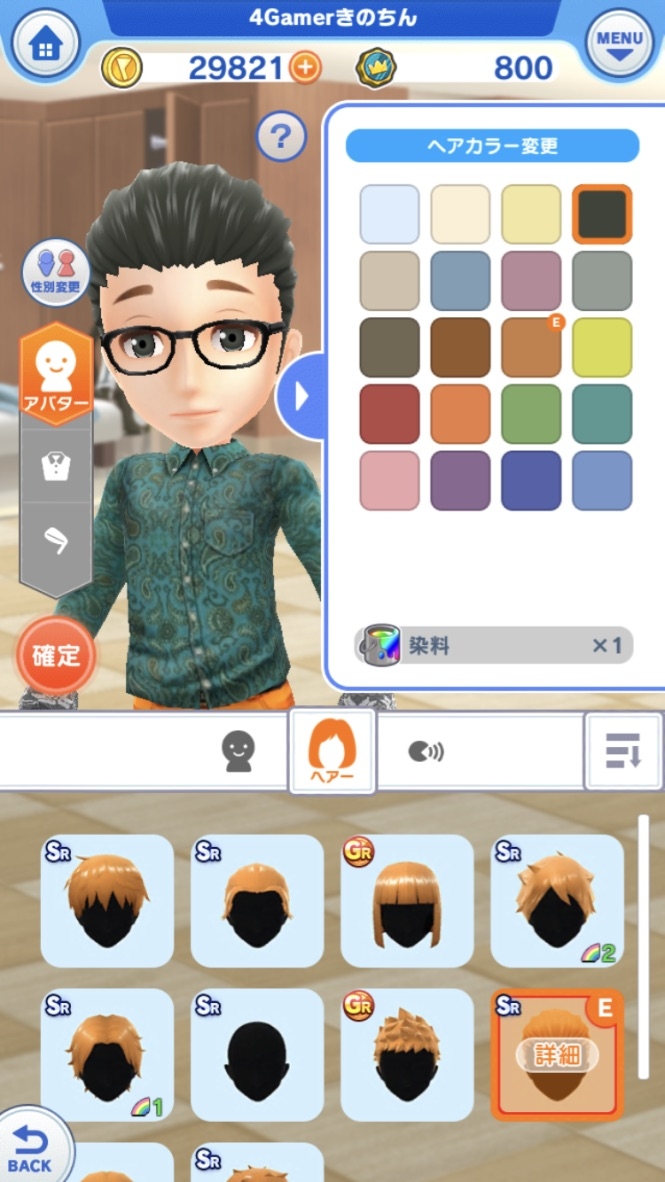View 詳細 of the equipped hairstyle
Screen dimensions: 665x1182
(557, 1054)
